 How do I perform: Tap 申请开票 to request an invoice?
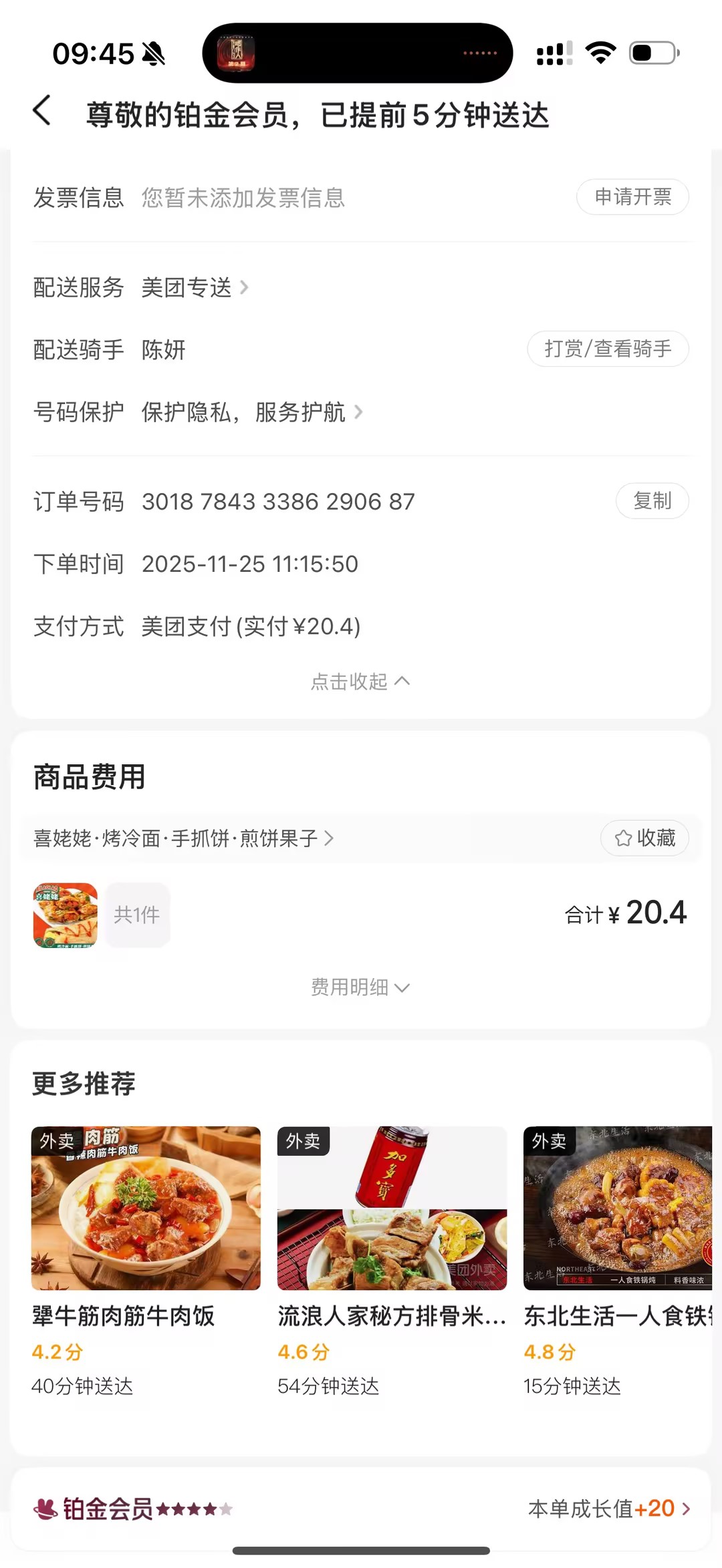point(632,197)
